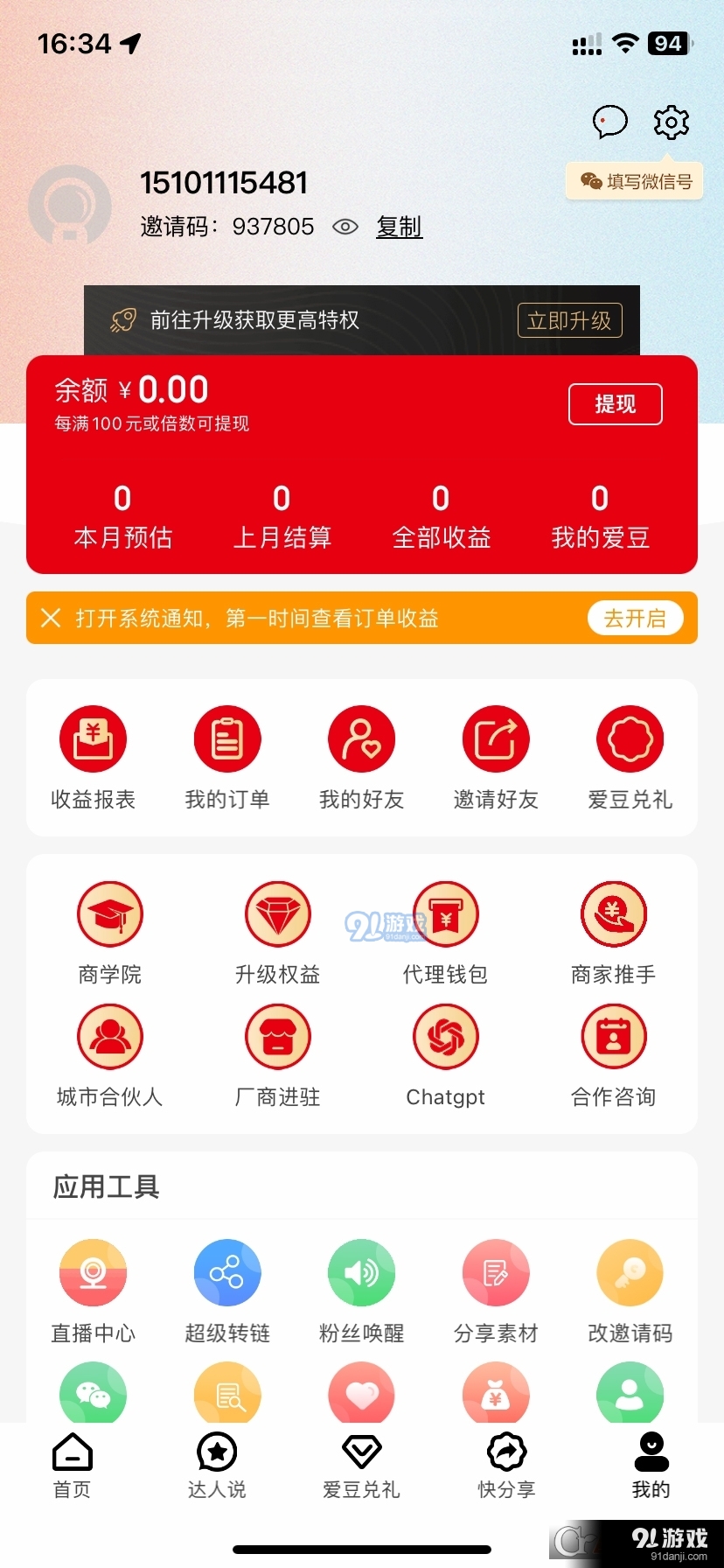Open 我的订单 orders icon
The height and width of the screenshot is (1568, 724).
pyautogui.click(x=227, y=738)
